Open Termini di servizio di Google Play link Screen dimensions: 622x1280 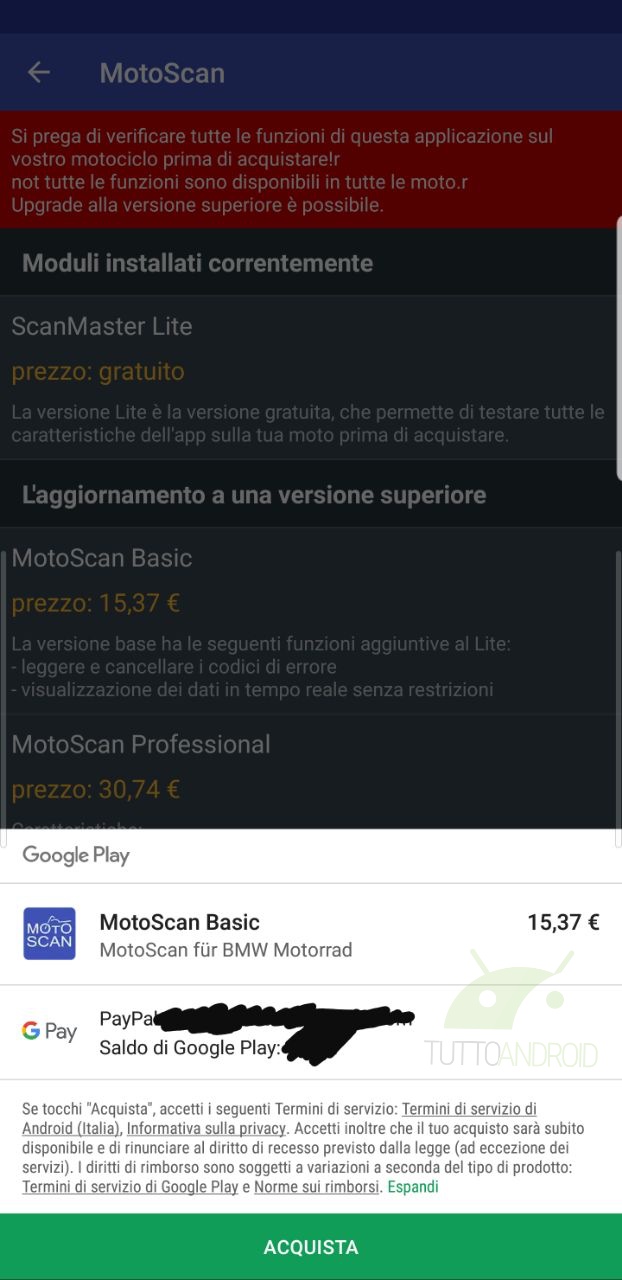coord(130,1187)
